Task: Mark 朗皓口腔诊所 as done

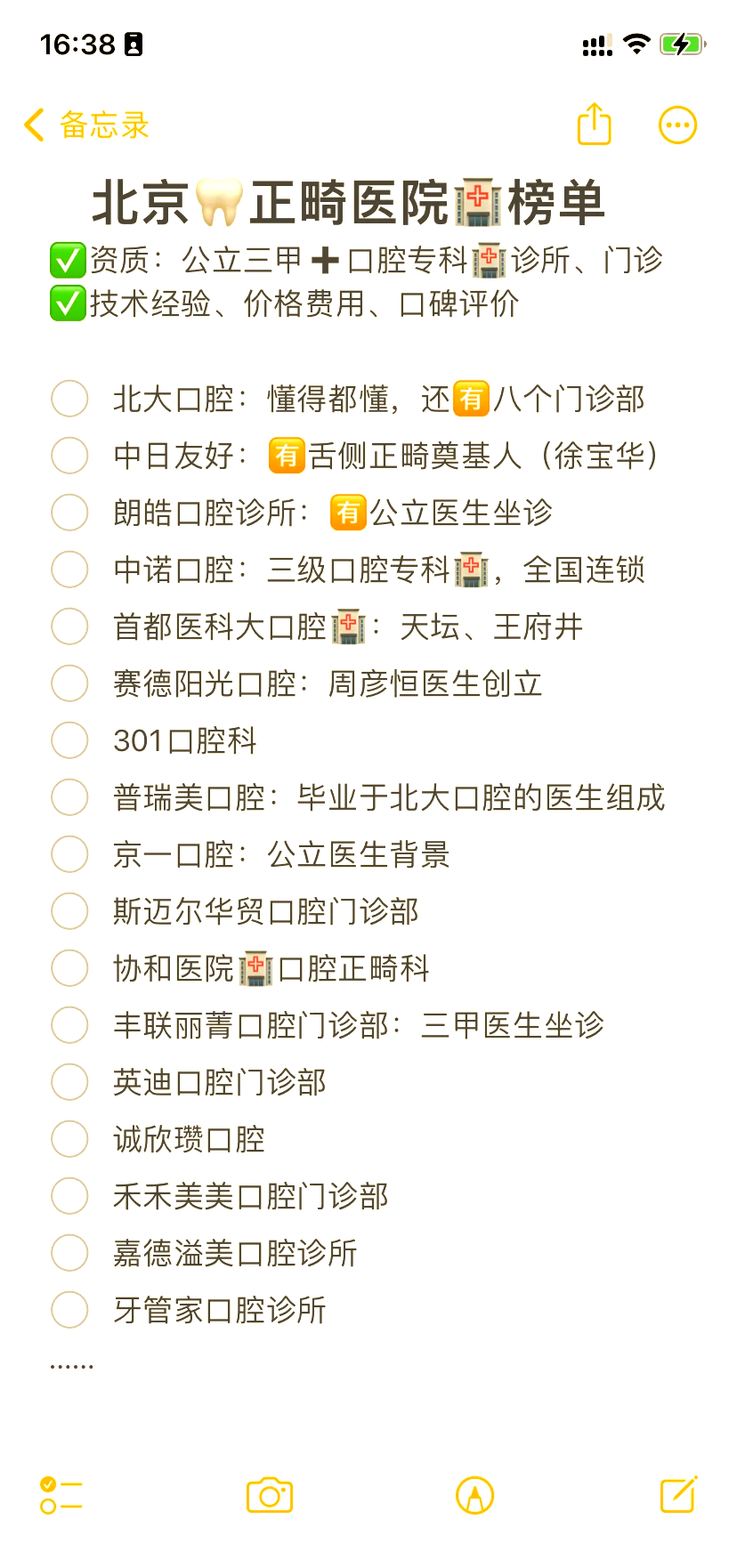Action: [x=69, y=513]
